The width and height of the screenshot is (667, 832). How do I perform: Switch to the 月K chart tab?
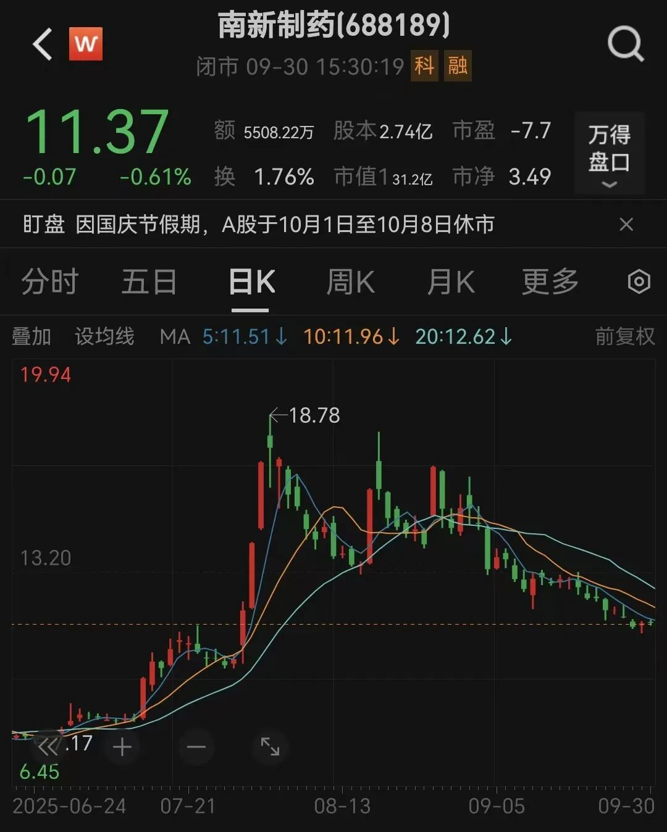pyautogui.click(x=450, y=282)
